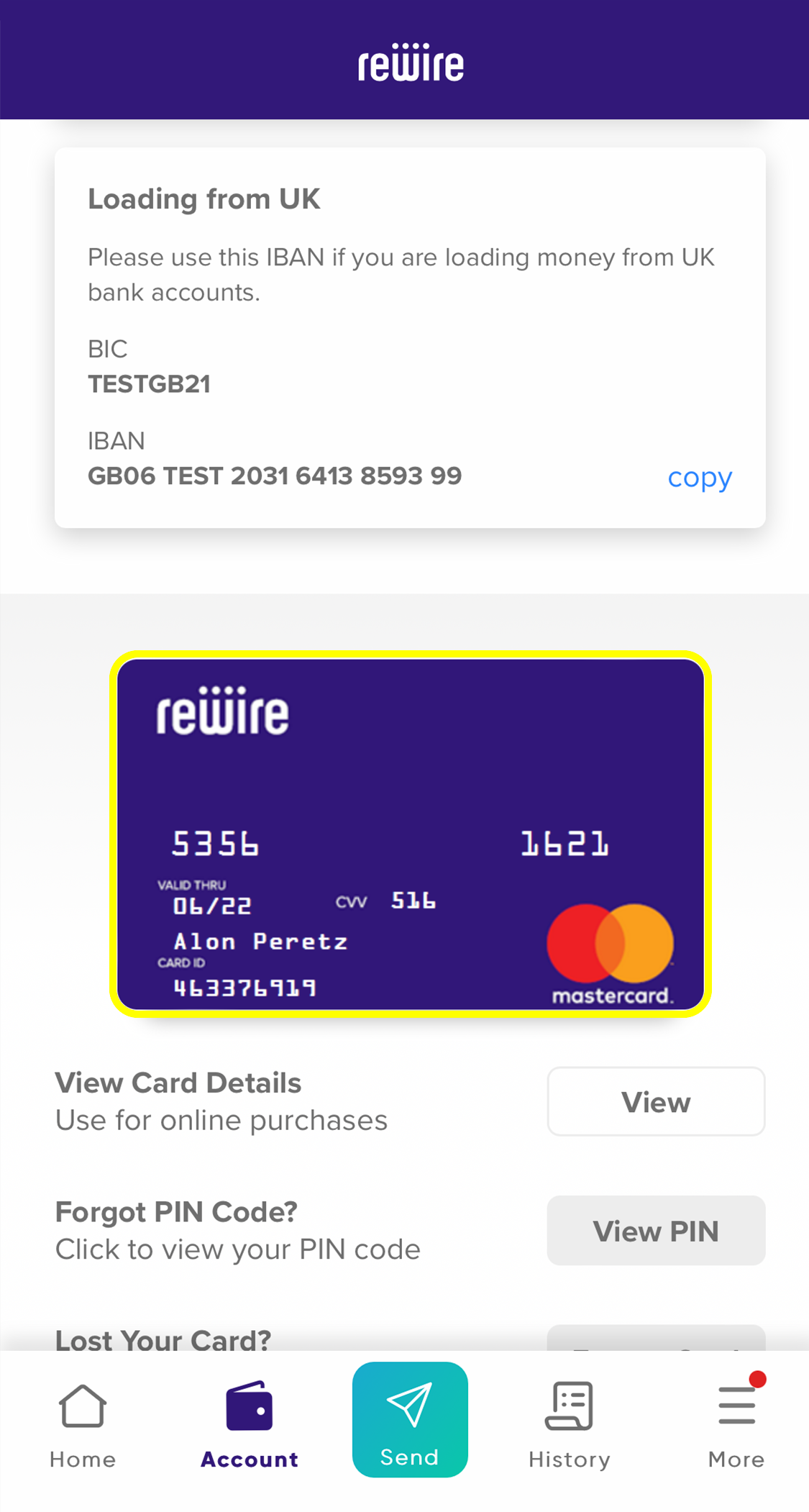809x1512 pixels.
Task: Tap the Send money button
Action: point(410,1419)
